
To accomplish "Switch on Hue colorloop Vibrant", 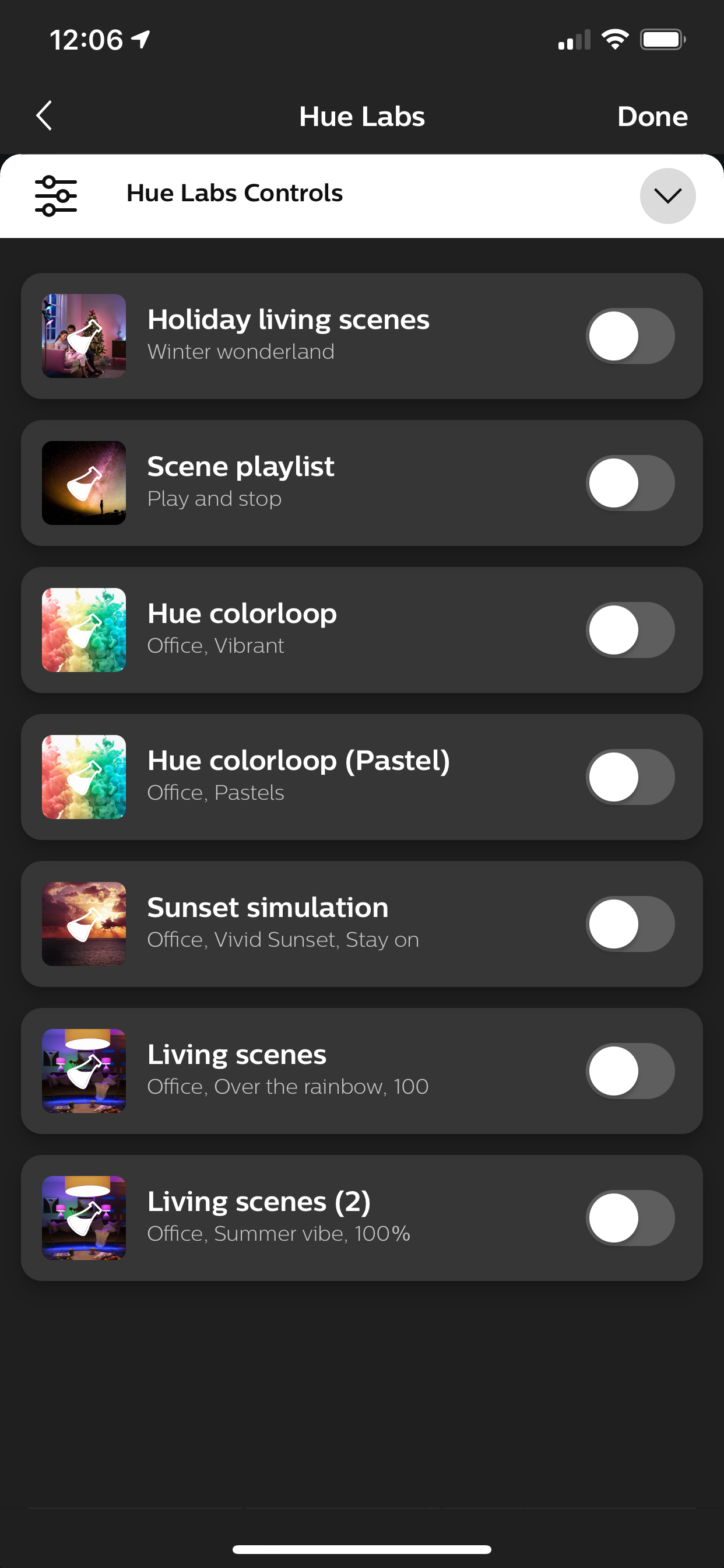I will click(630, 630).
